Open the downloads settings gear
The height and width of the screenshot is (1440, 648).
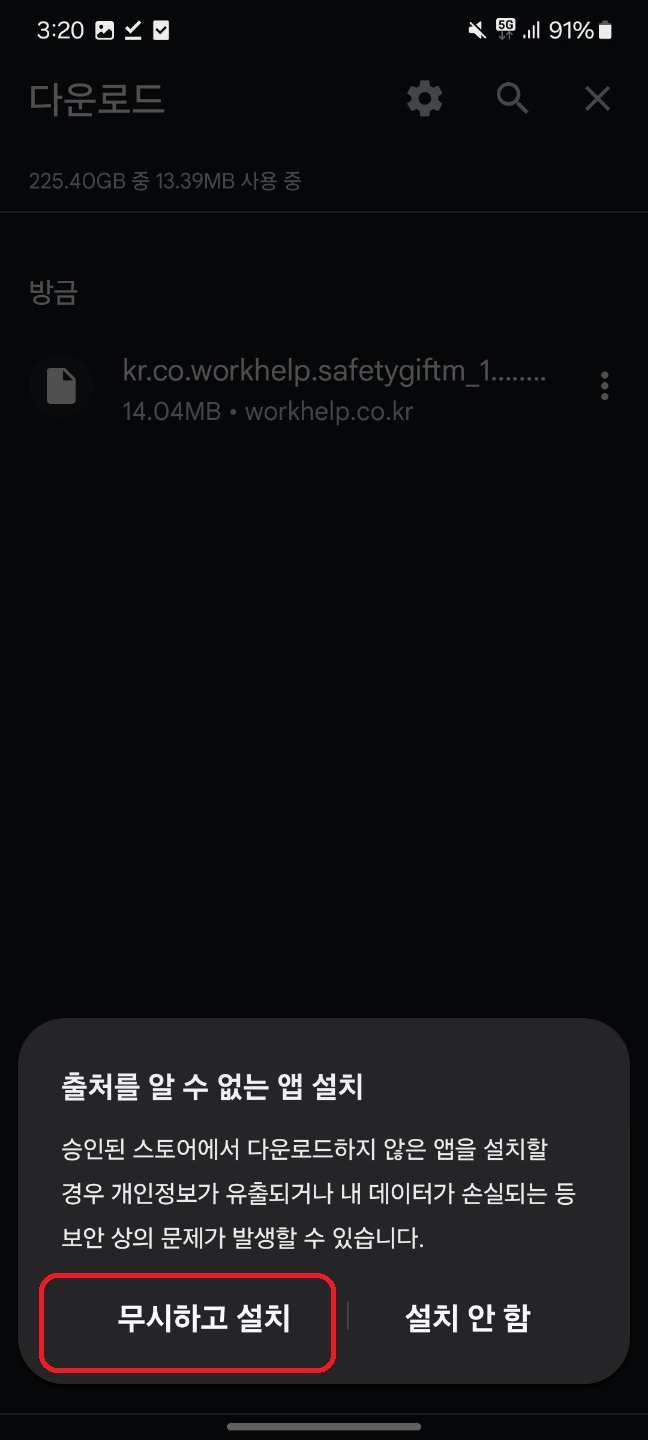(x=425, y=99)
